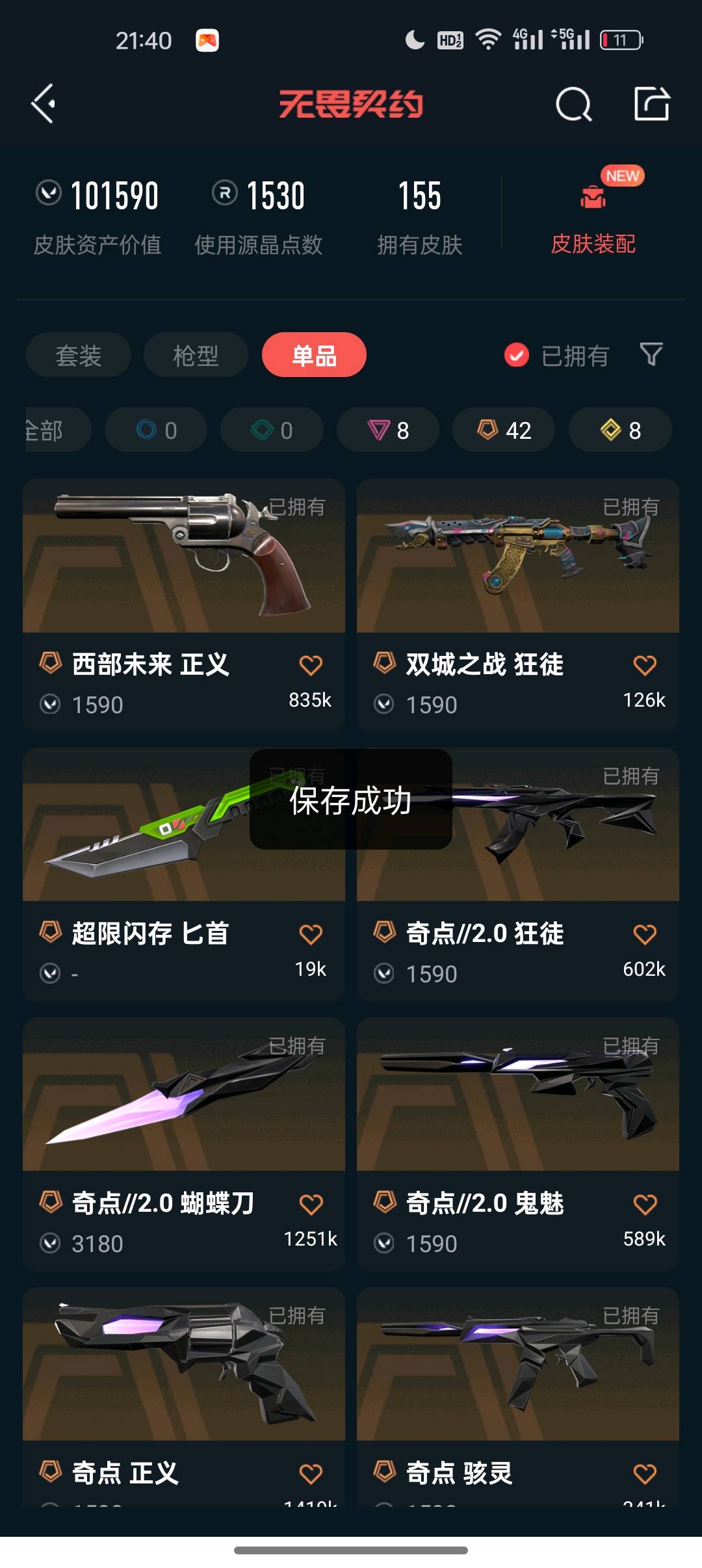This screenshot has width=702, height=1568.
Task: Share this page via the share icon
Action: pos(652,104)
